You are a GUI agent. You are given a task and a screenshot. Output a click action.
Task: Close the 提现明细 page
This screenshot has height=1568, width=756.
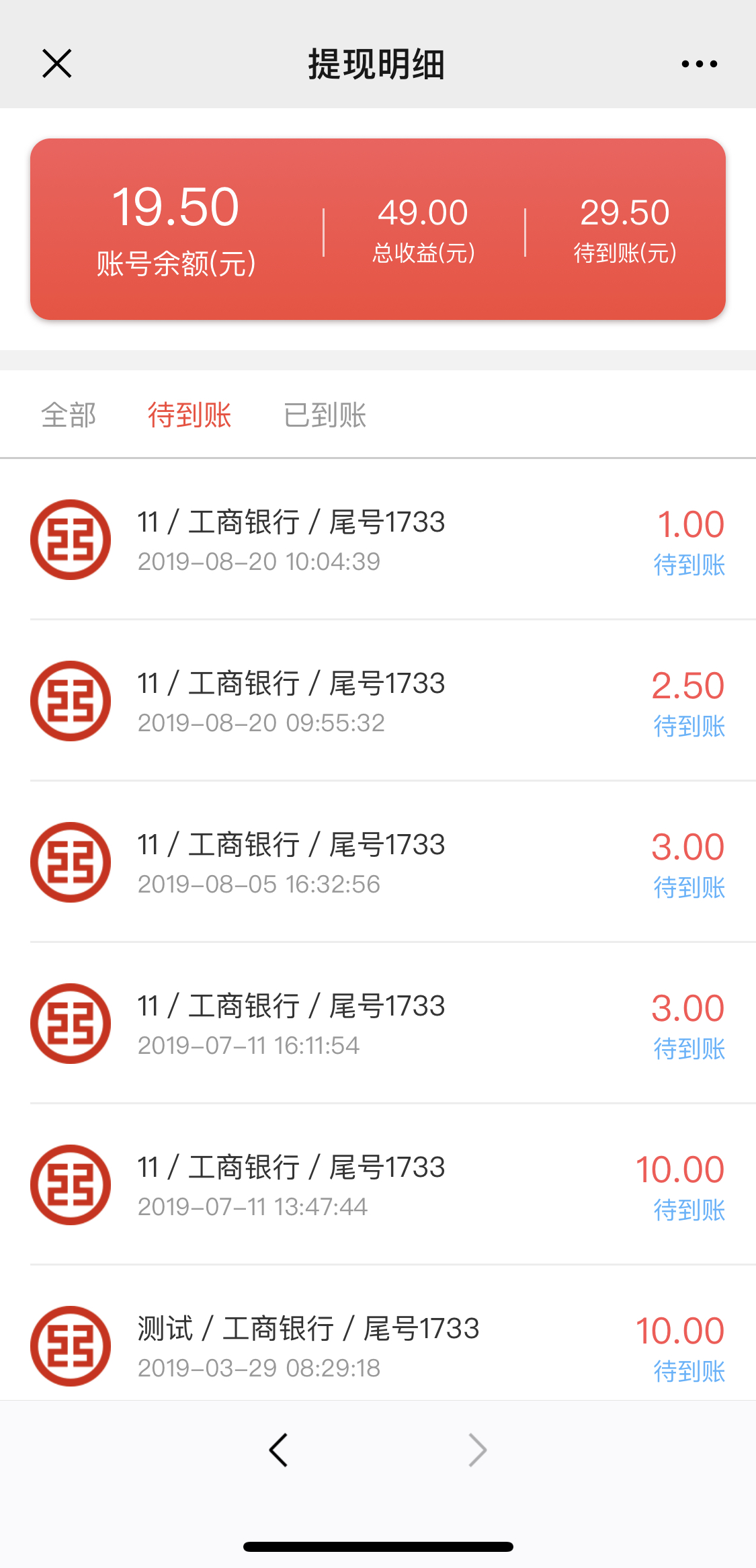click(57, 64)
